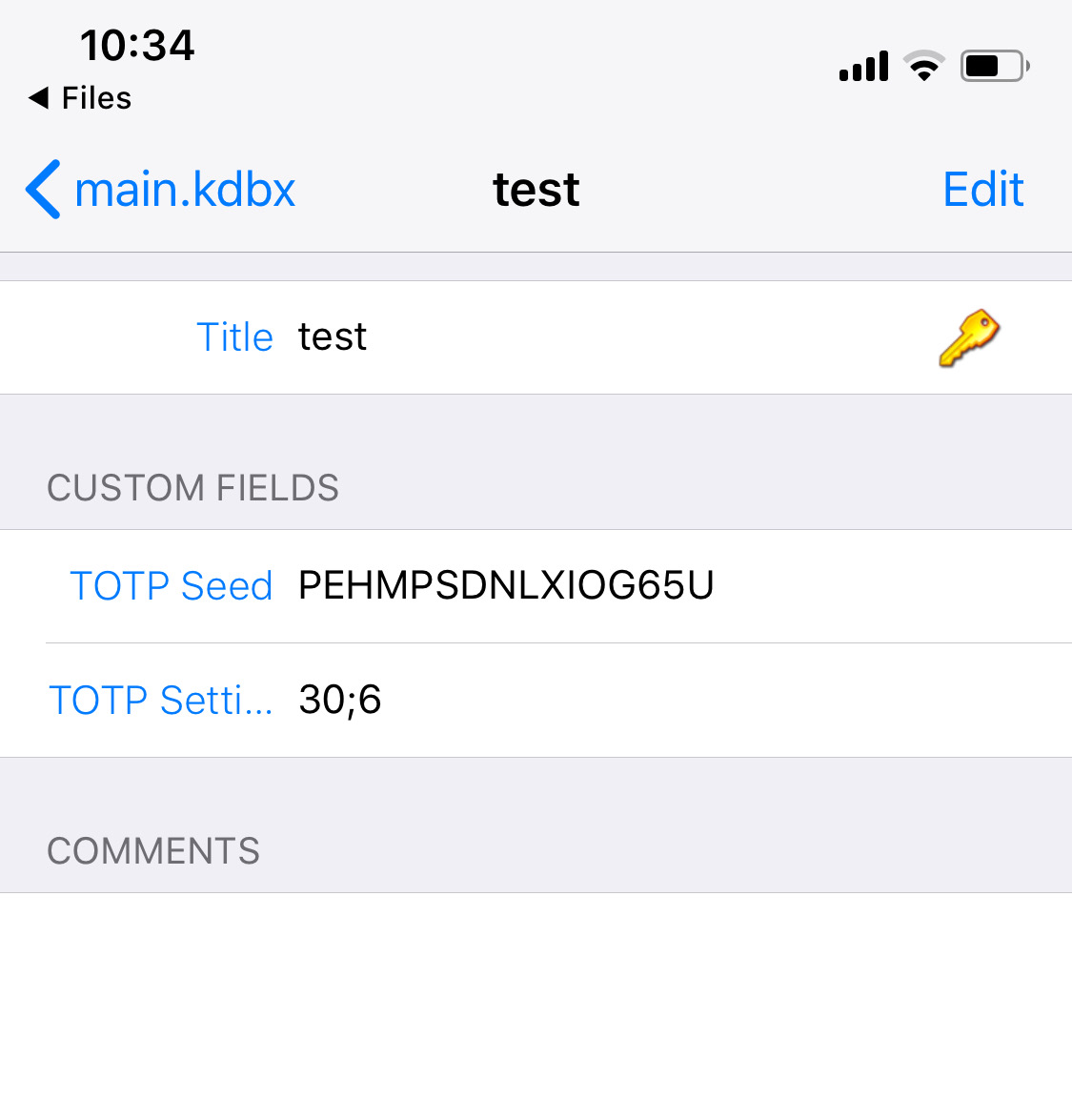The width and height of the screenshot is (1072, 1120).
Task: Tap Edit to modify the test entry
Action: click(982, 189)
